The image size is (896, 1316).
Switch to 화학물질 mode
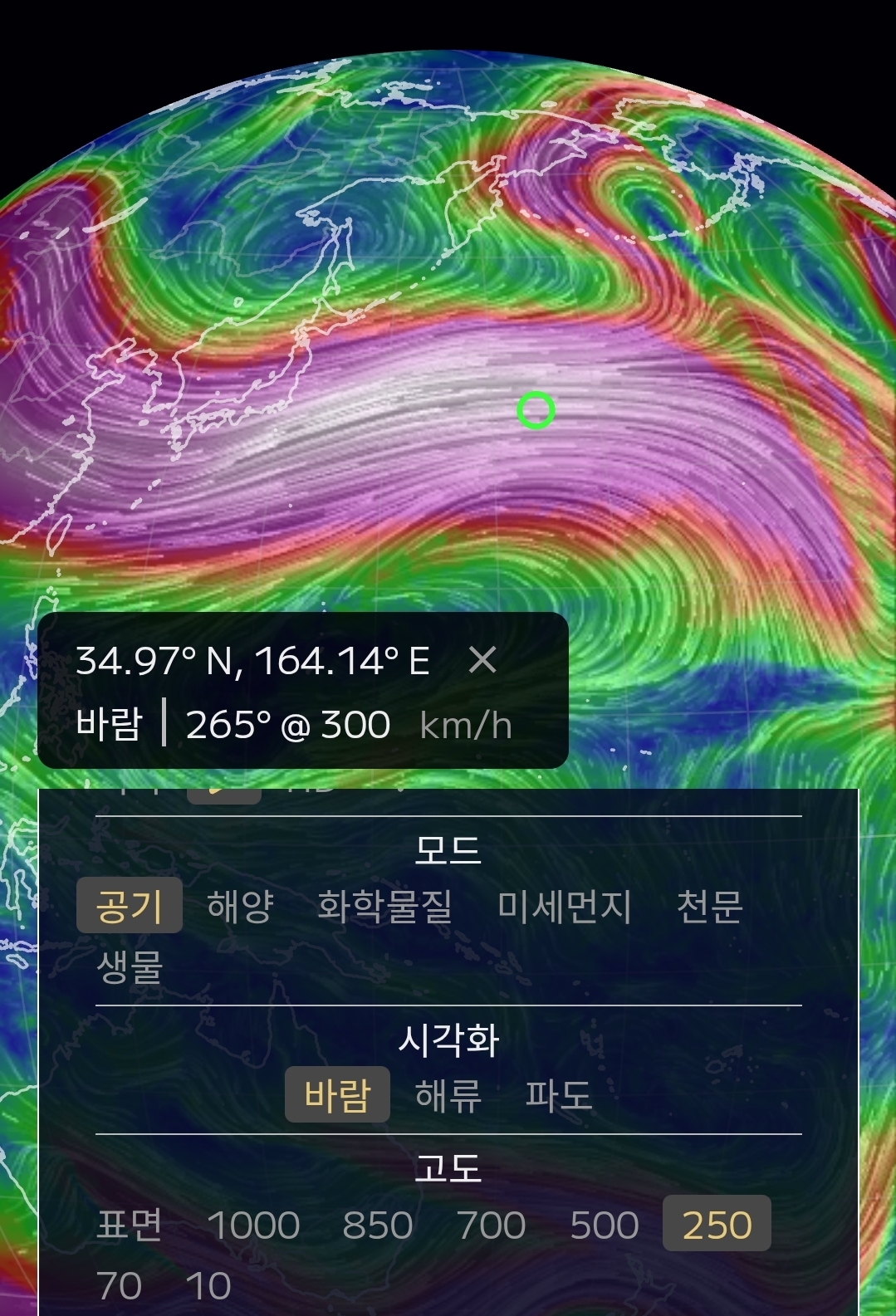tap(384, 905)
